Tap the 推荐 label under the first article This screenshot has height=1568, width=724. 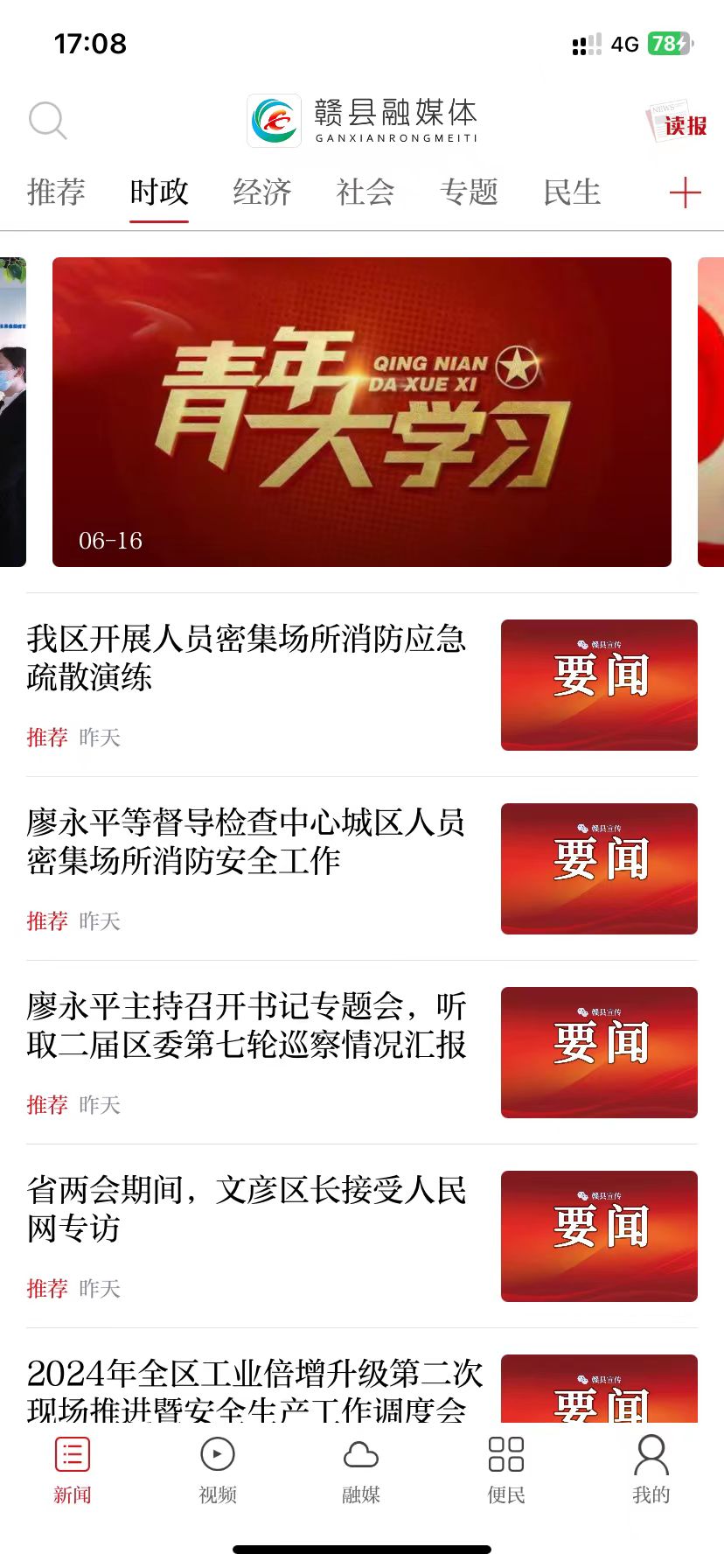point(46,738)
